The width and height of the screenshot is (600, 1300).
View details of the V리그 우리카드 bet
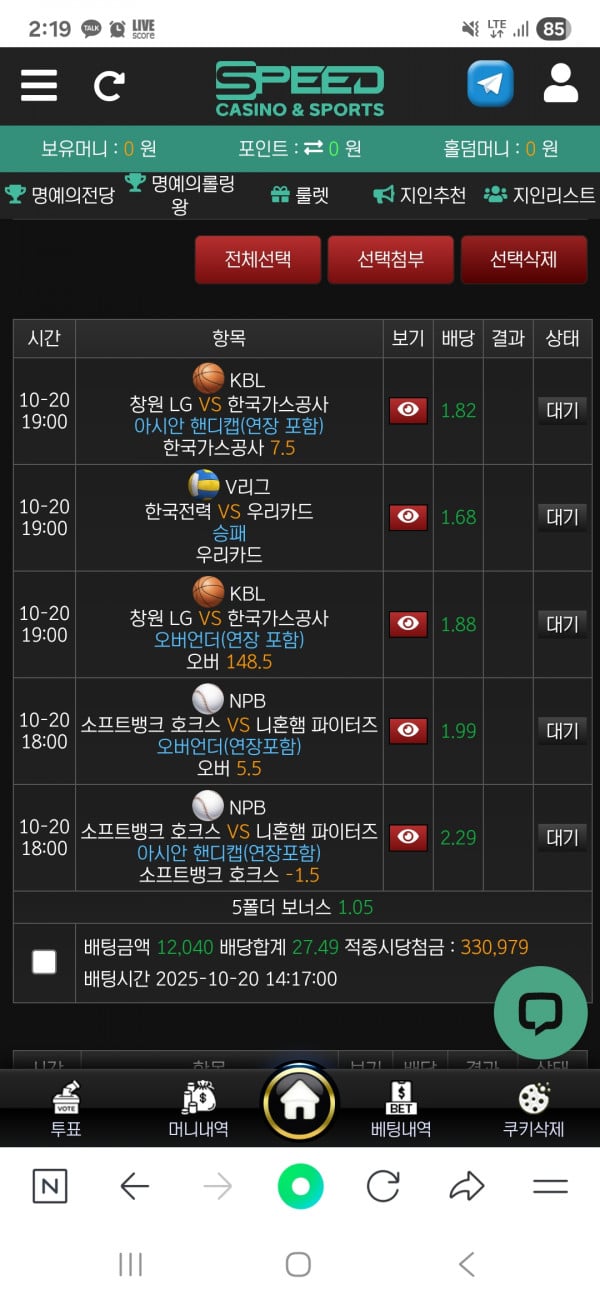click(x=408, y=517)
